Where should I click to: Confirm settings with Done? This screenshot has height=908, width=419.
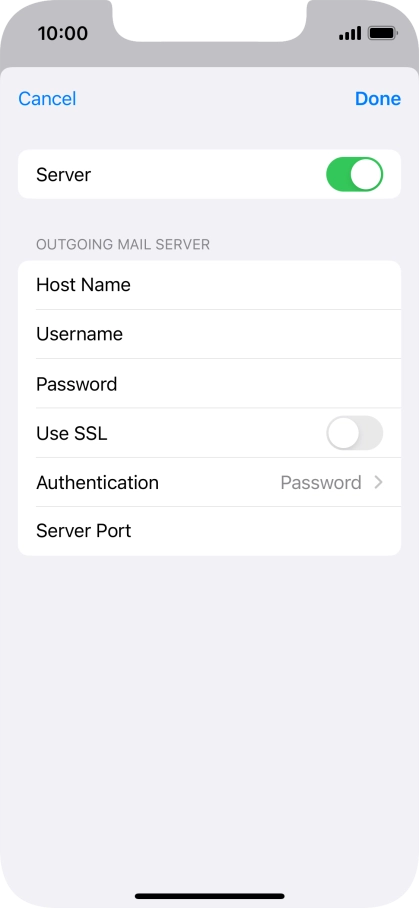pyautogui.click(x=378, y=98)
